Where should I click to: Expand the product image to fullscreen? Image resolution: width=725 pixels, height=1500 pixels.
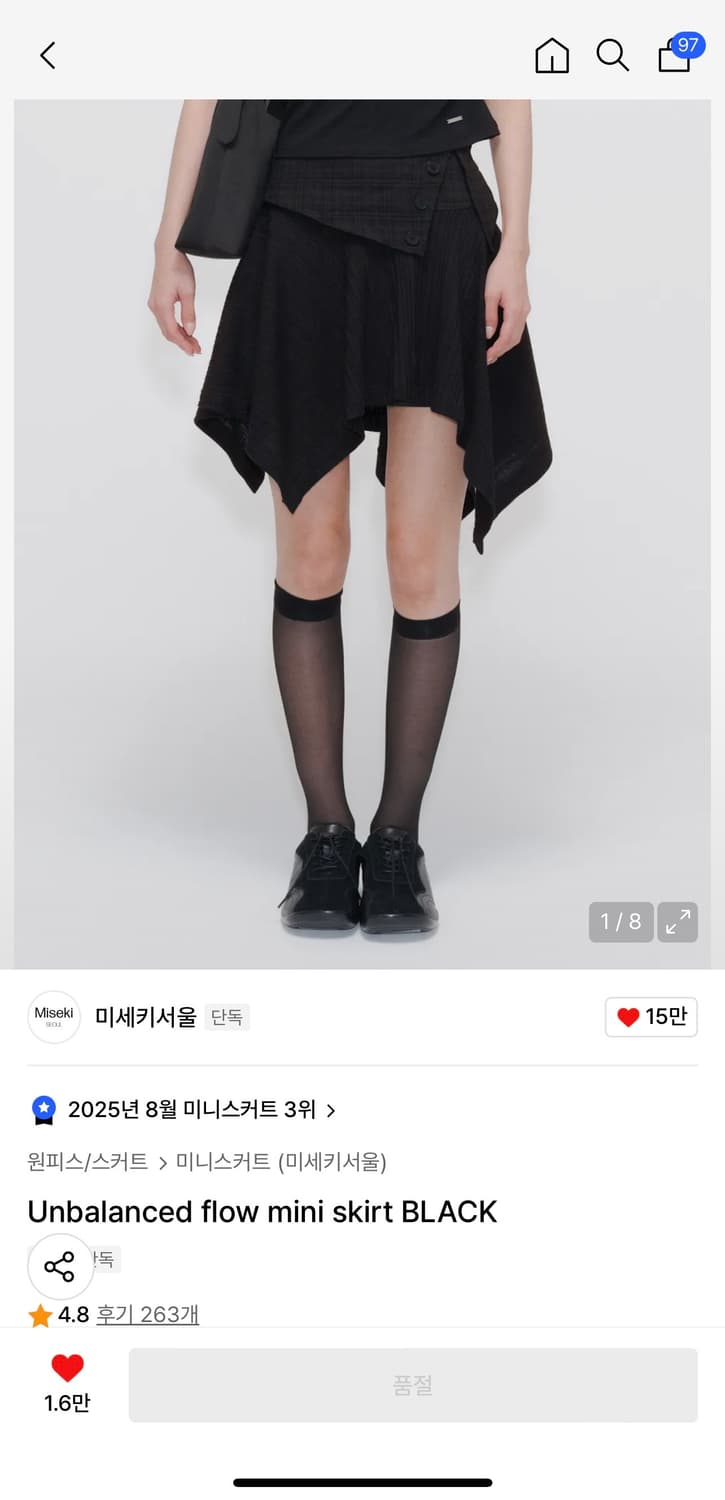[677, 922]
